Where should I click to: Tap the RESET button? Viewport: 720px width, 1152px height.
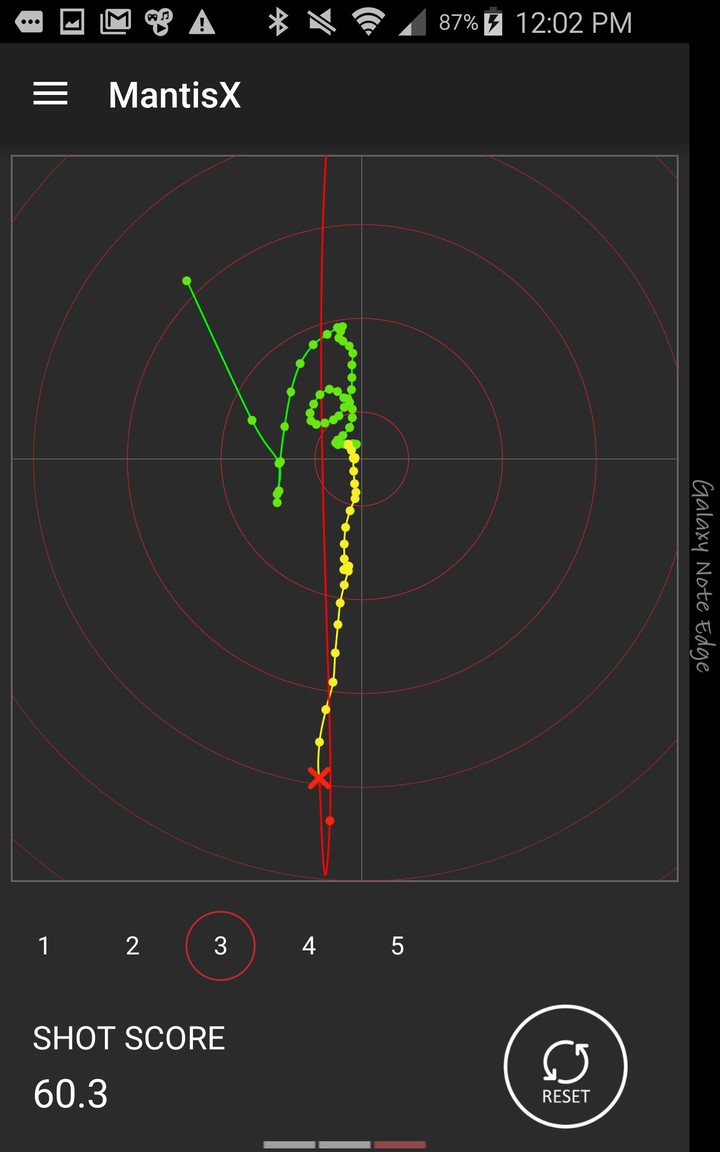[565, 1067]
